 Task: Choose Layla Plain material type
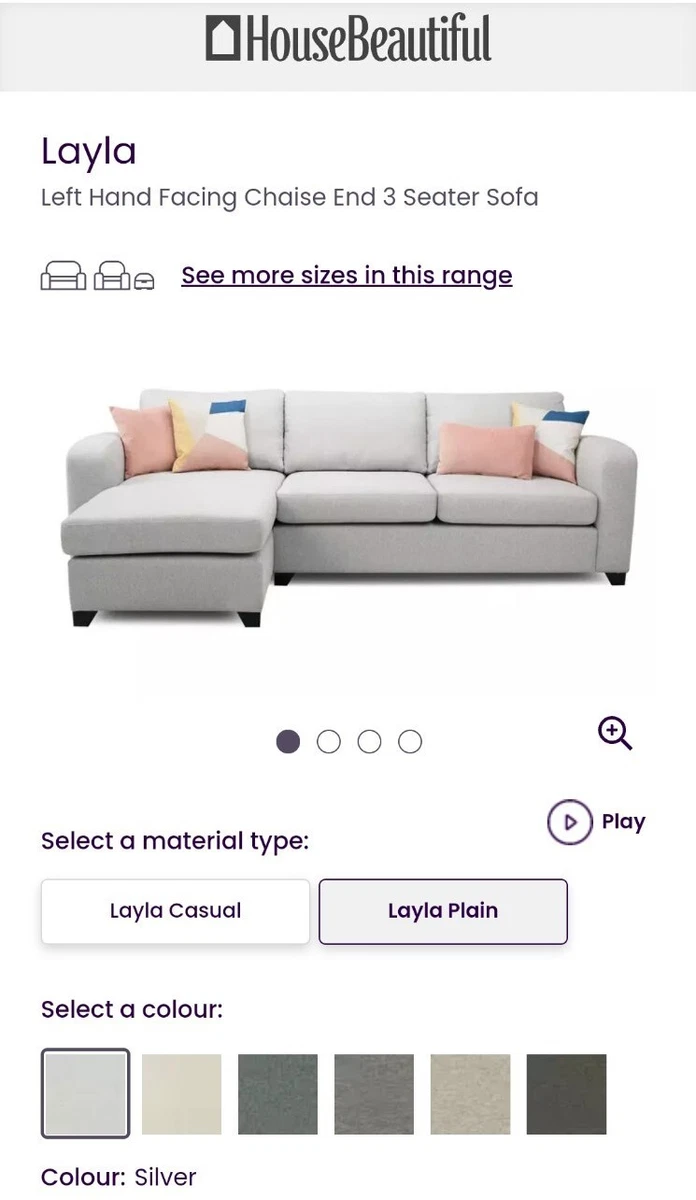tap(443, 911)
